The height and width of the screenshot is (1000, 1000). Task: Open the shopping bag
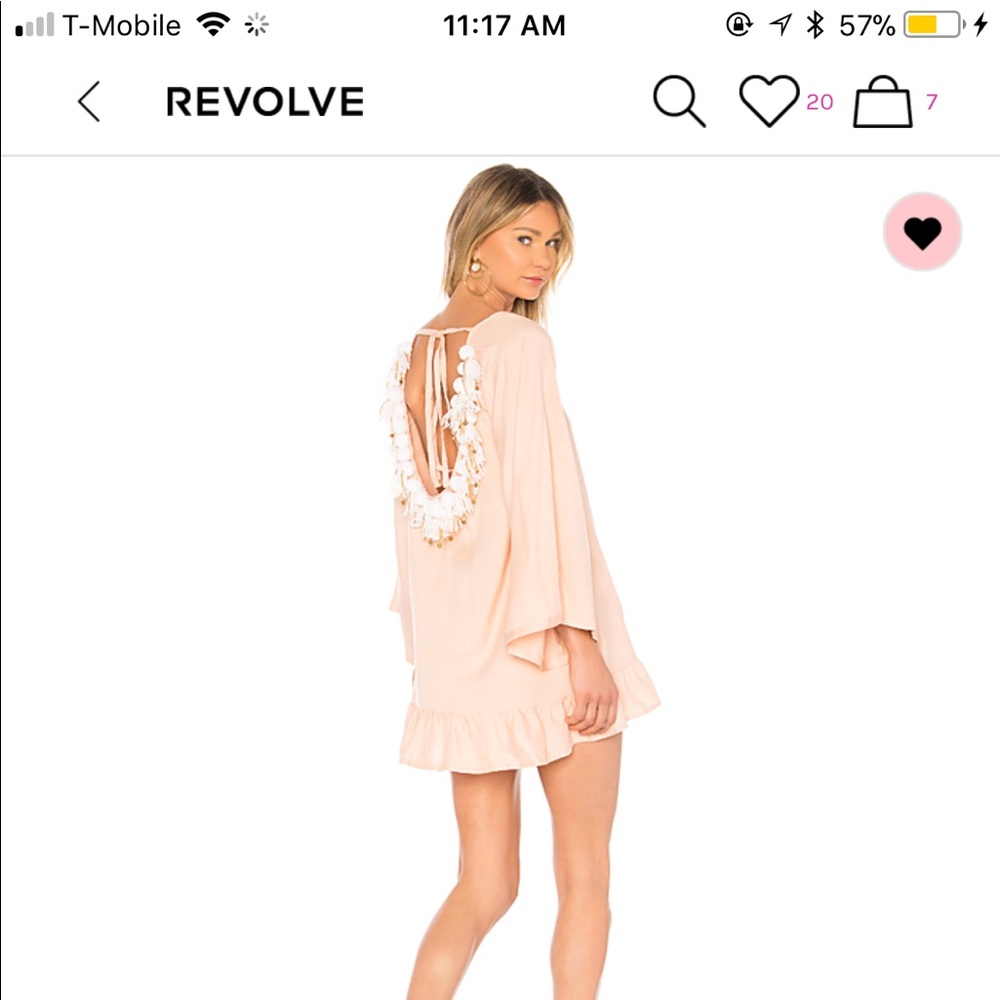(883, 103)
